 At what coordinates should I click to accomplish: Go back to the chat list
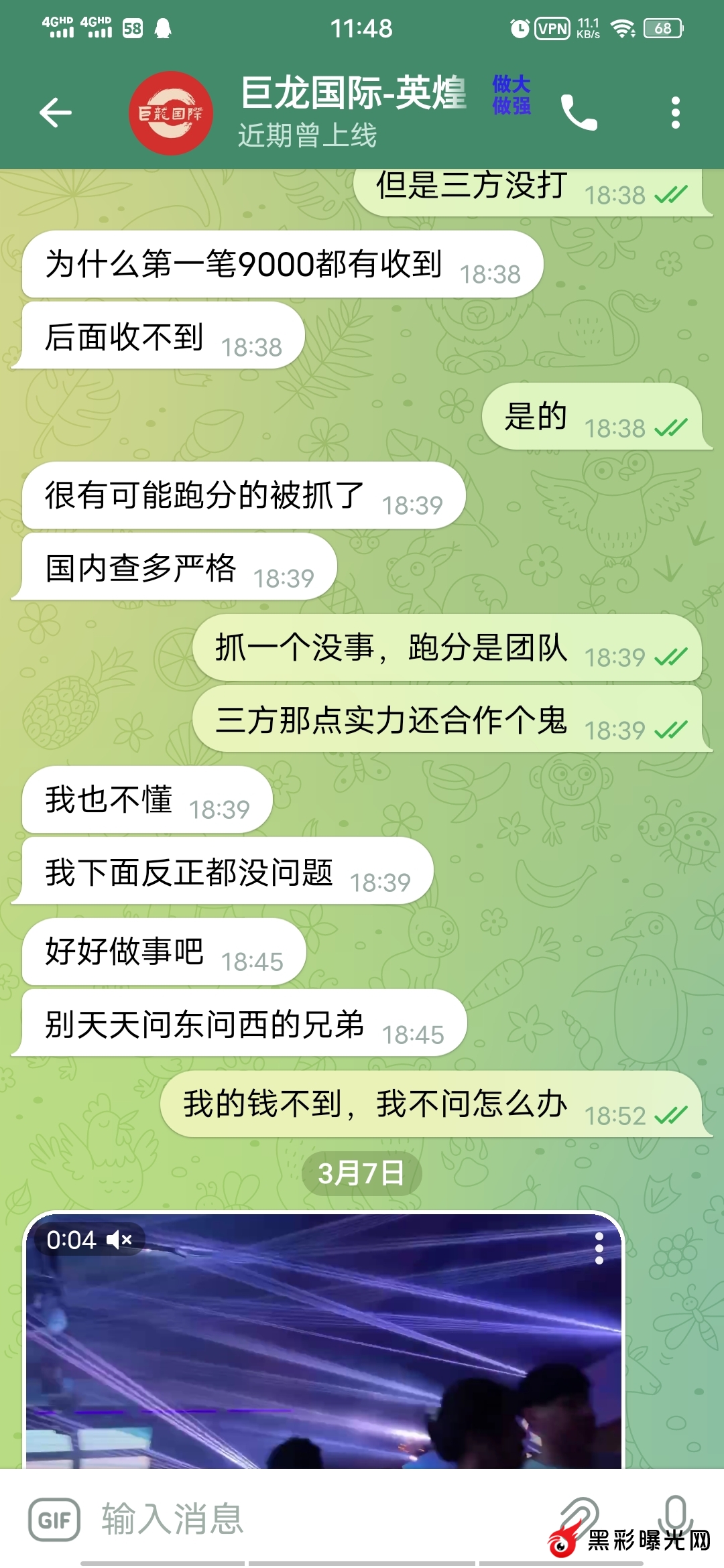point(55,113)
